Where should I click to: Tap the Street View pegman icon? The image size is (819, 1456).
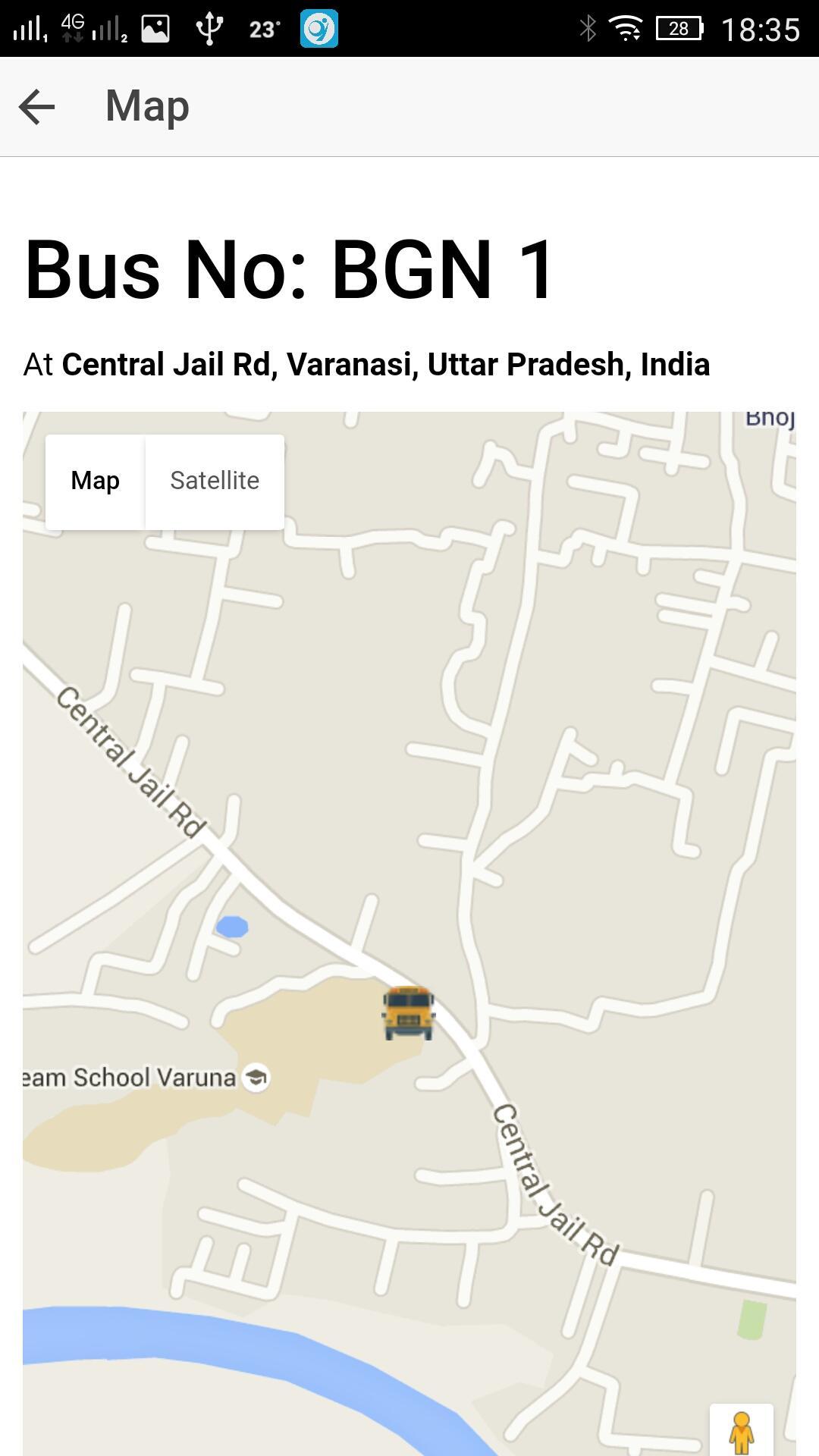[741, 1432]
